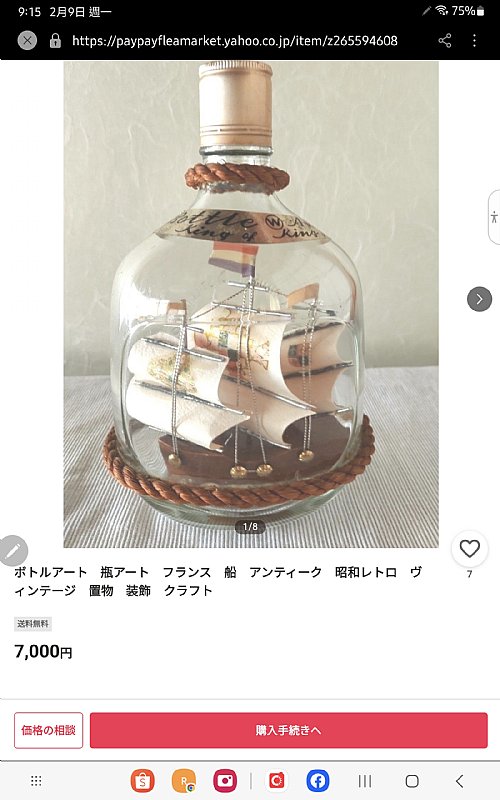Screen dimensions: 500x800
Task: Open the floating pencil edit button
Action: (13, 551)
